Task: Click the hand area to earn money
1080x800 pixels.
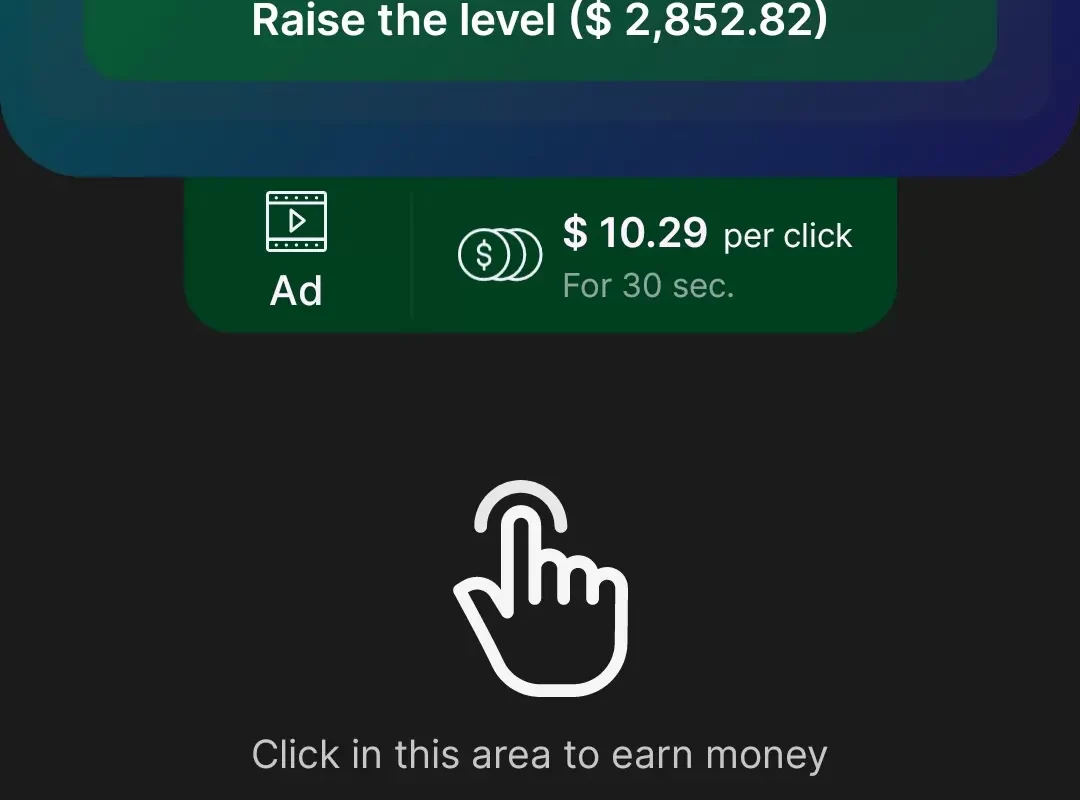Action: click(x=540, y=590)
